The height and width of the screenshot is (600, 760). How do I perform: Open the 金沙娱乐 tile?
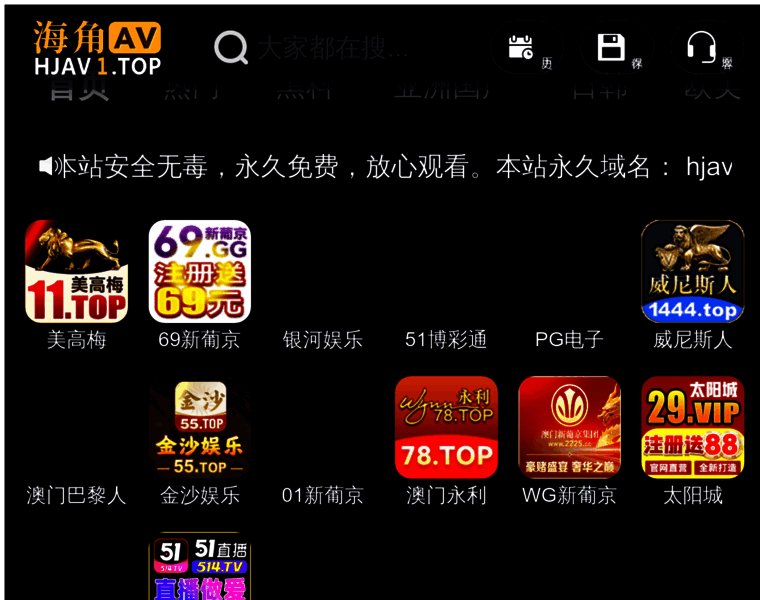[x=199, y=428]
